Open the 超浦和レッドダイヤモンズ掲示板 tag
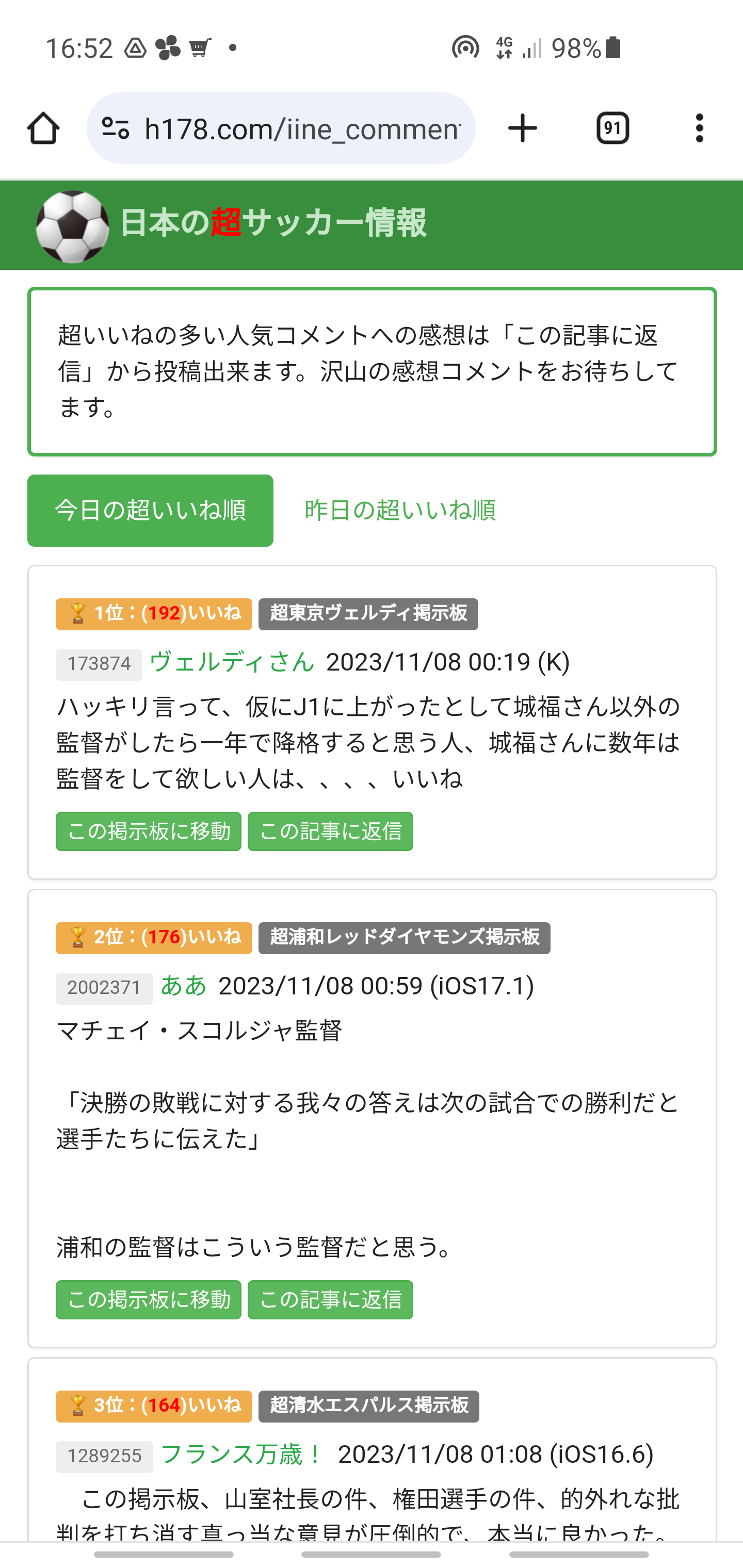743x1568 pixels. (x=405, y=937)
